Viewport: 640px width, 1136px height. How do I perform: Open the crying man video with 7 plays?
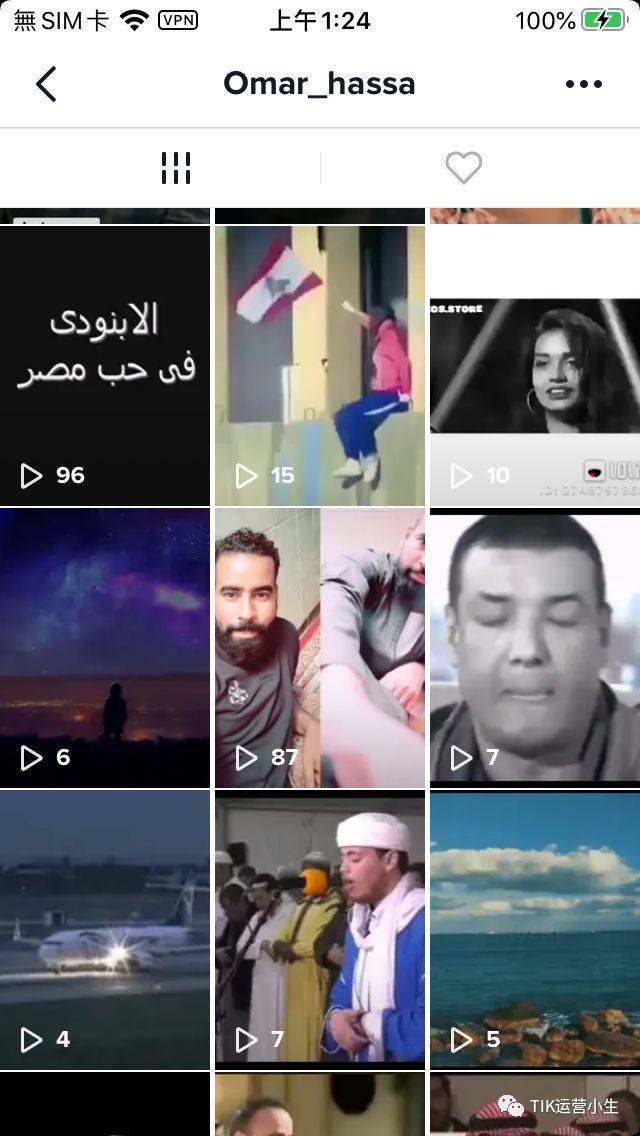tap(534, 647)
